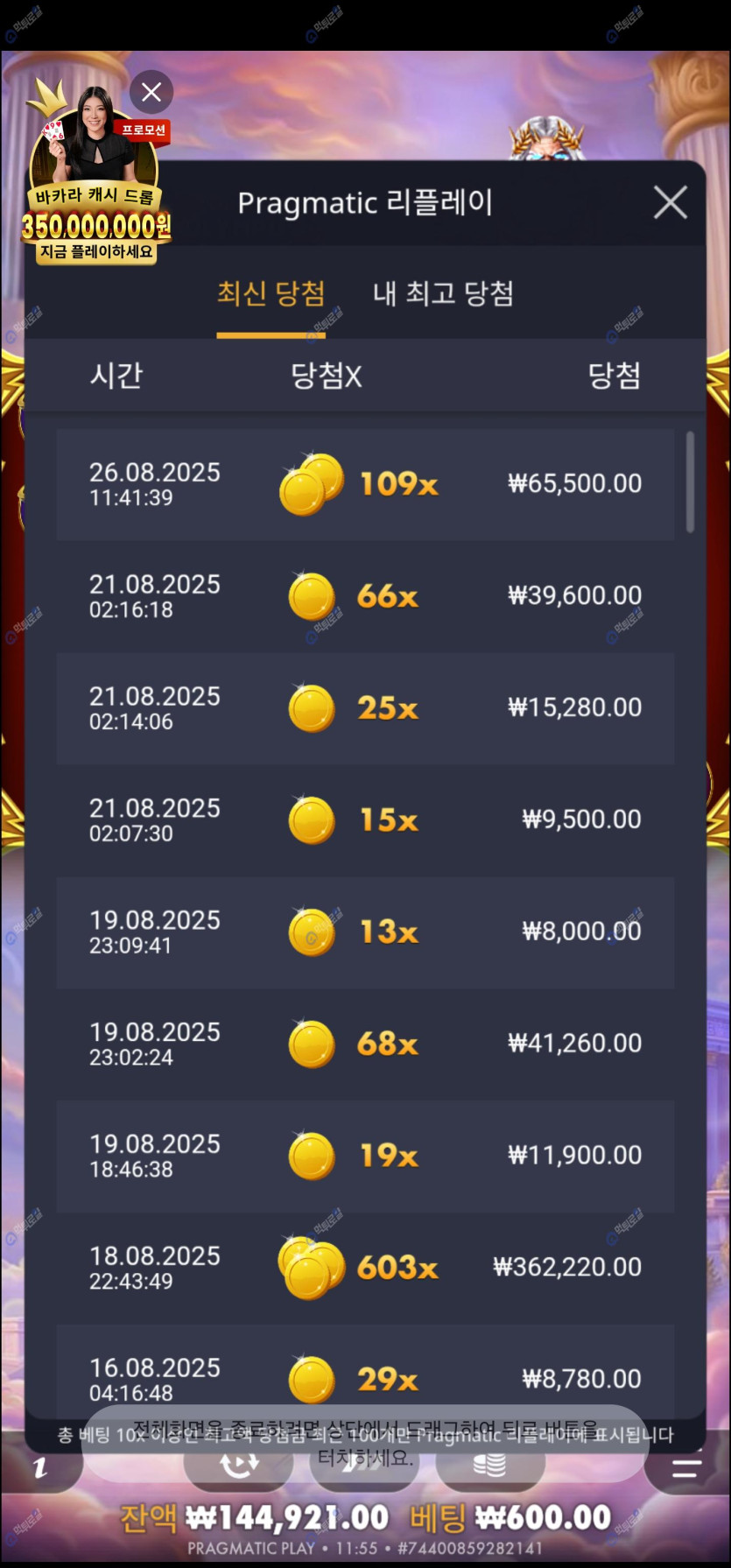The image size is (731, 1568).
Task: Select the 최신 당첨 tab
Action: pyautogui.click(x=271, y=294)
